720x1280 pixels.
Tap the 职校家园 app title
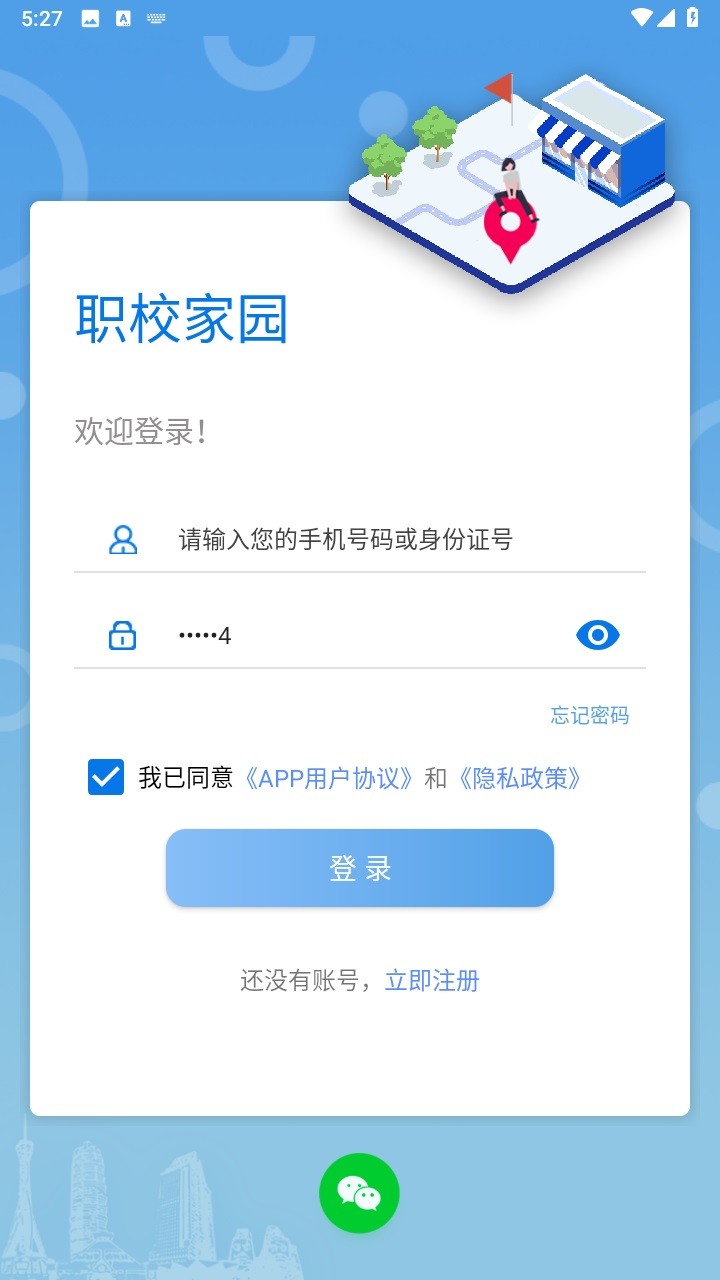[x=182, y=320]
